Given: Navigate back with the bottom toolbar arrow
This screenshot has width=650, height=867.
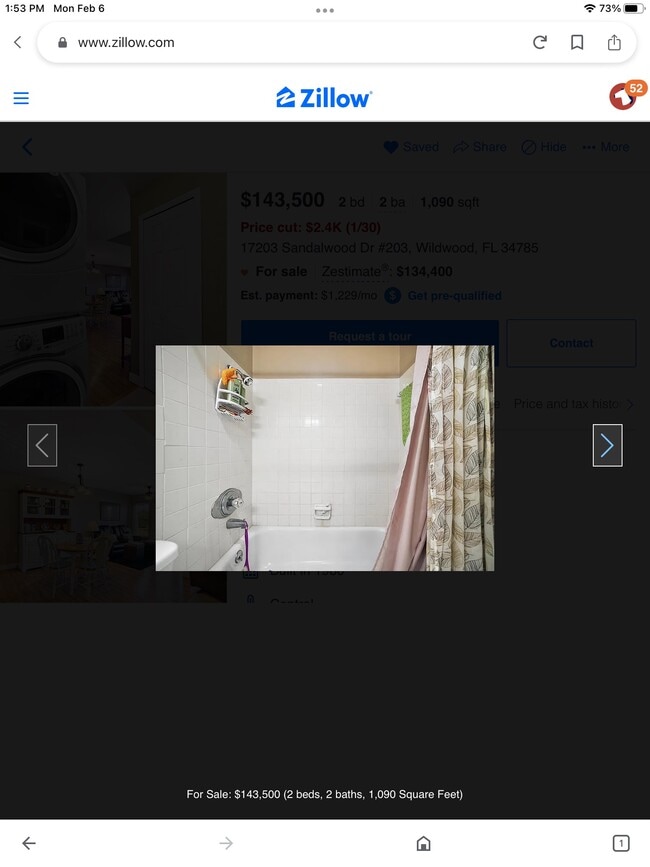Looking at the screenshot, I should point(29,843).
